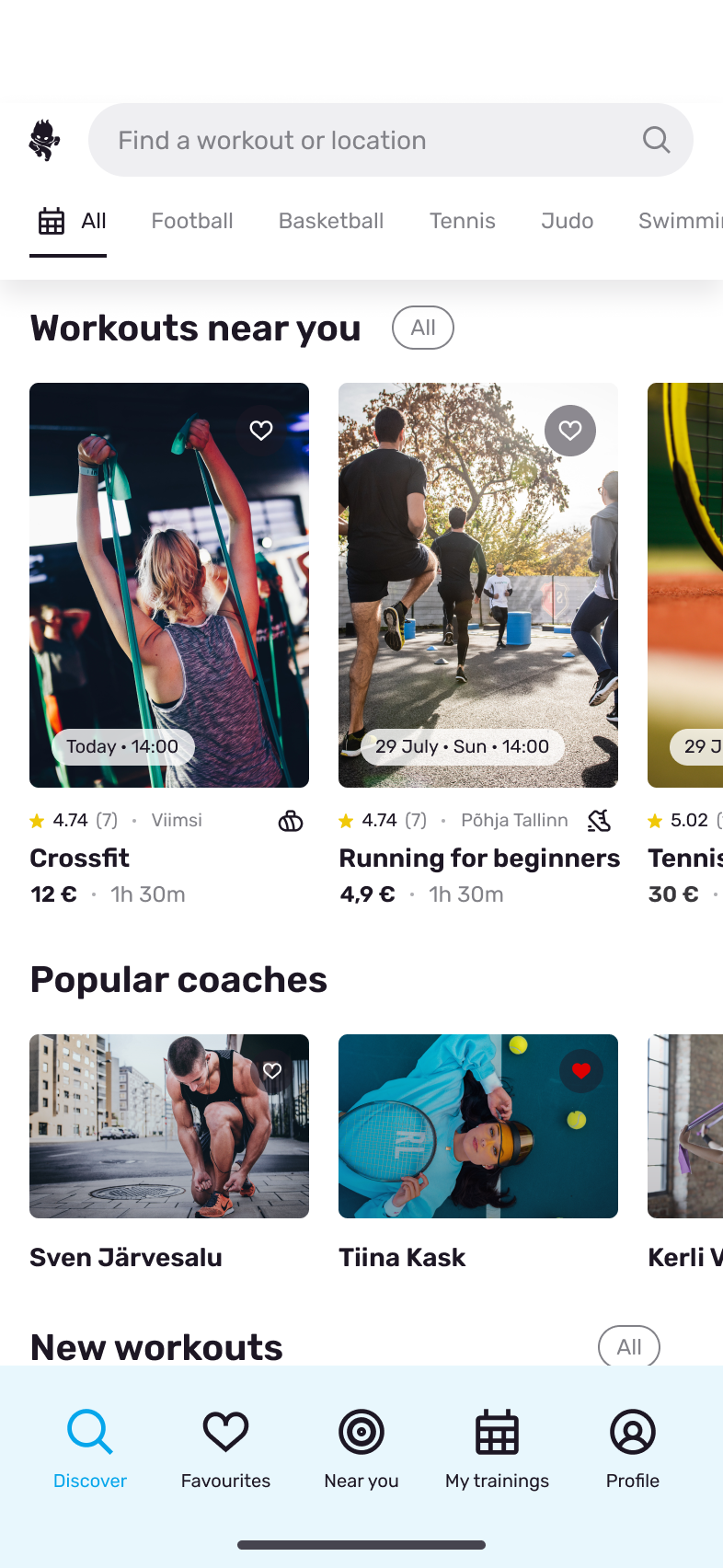See all new workouts
The image size is (723, 1568).
pyautogui.click(x=629, y=1346)
